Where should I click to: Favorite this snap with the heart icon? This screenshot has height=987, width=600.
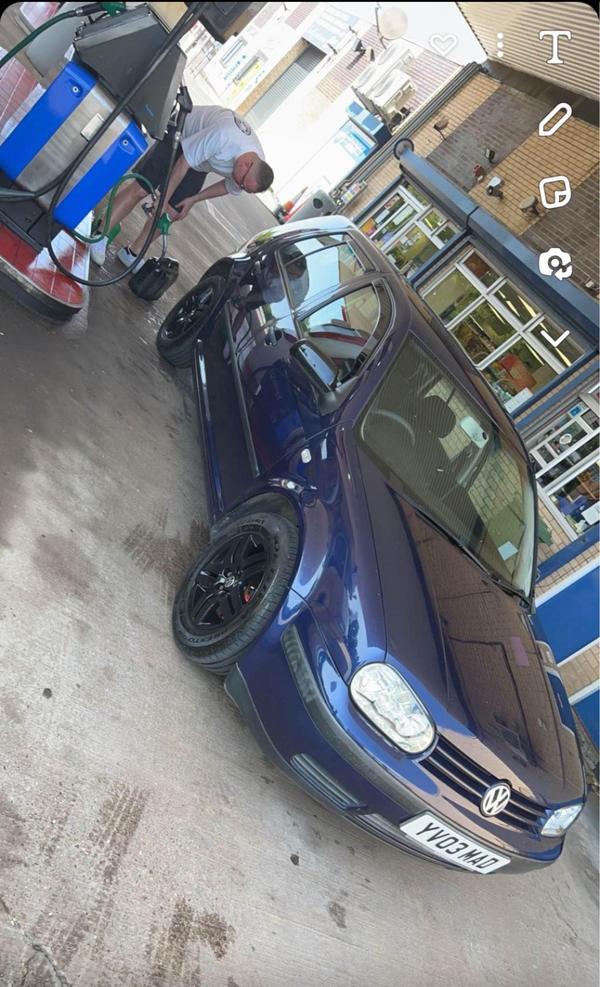(x=443, y=45)
